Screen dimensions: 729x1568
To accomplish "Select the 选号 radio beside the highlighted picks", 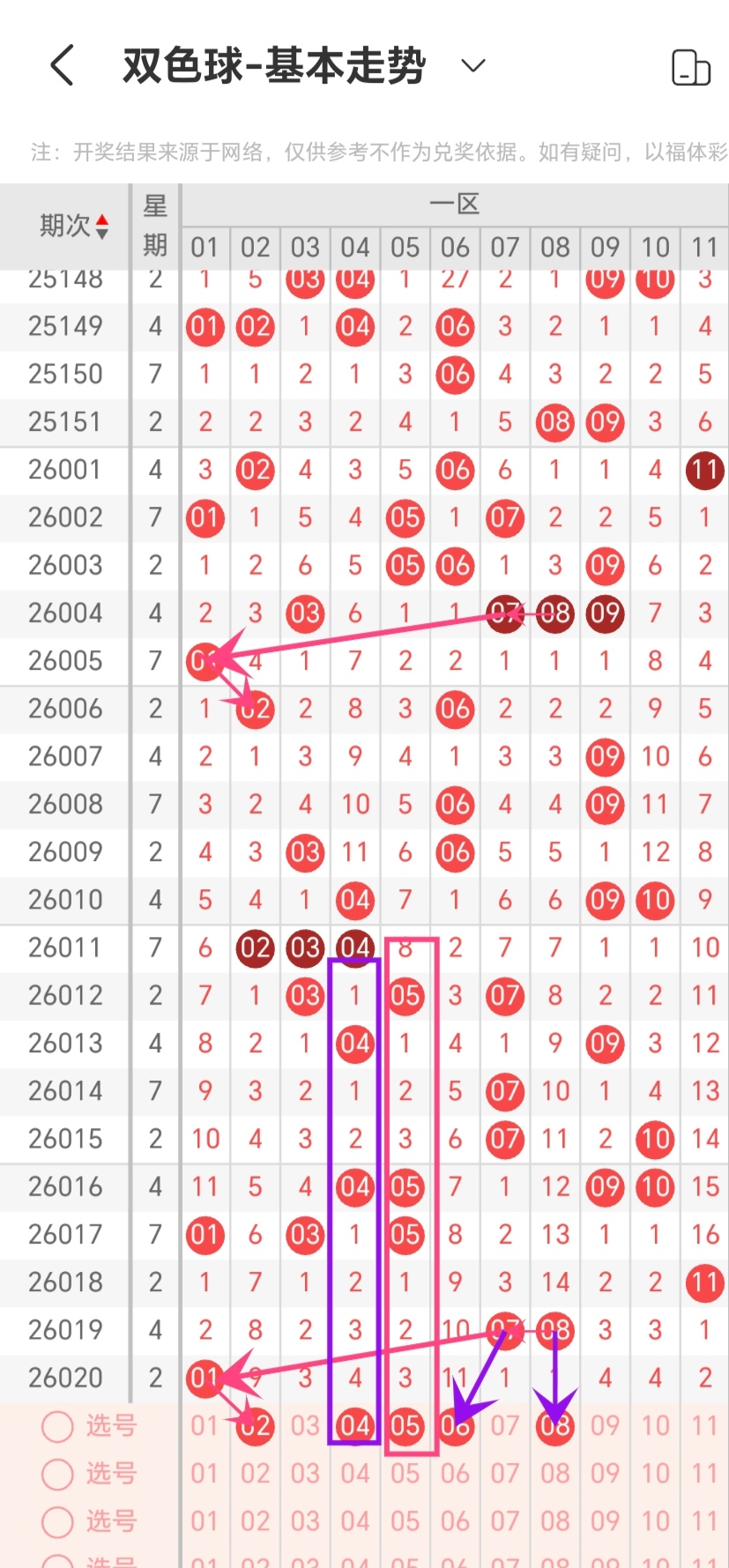I will click(x=58, y=1426).
